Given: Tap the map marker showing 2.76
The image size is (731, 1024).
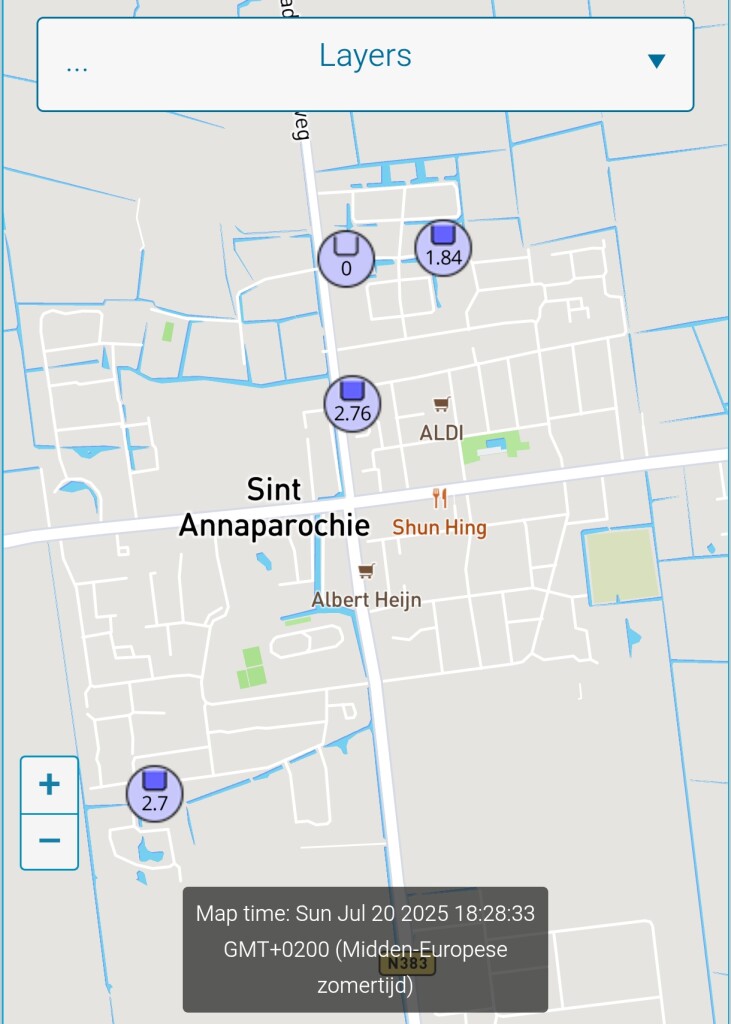Looking at the screenshot, I should coord(352,403).
